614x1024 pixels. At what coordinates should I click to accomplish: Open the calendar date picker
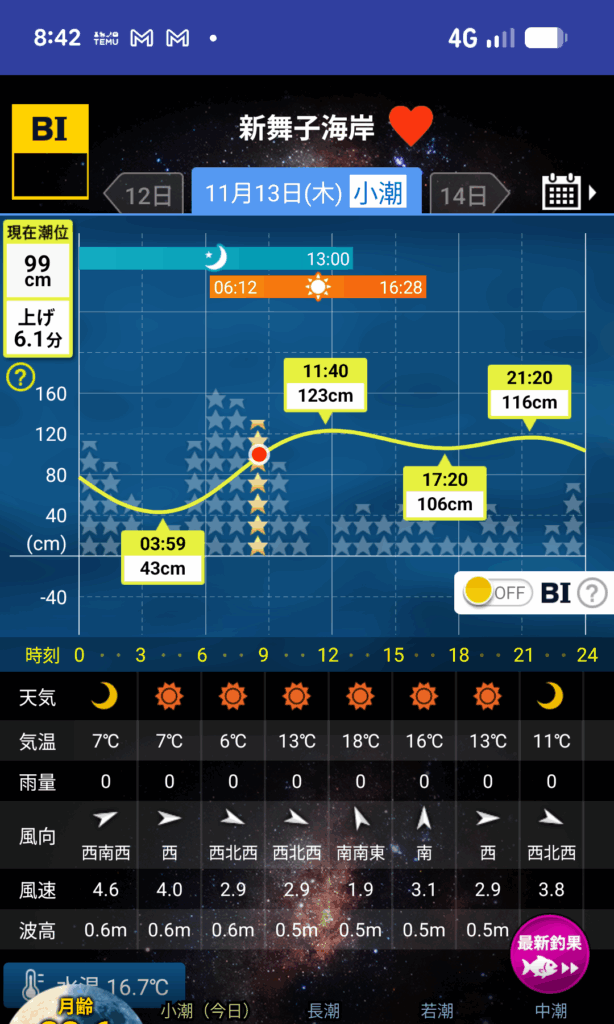point(562,191)
